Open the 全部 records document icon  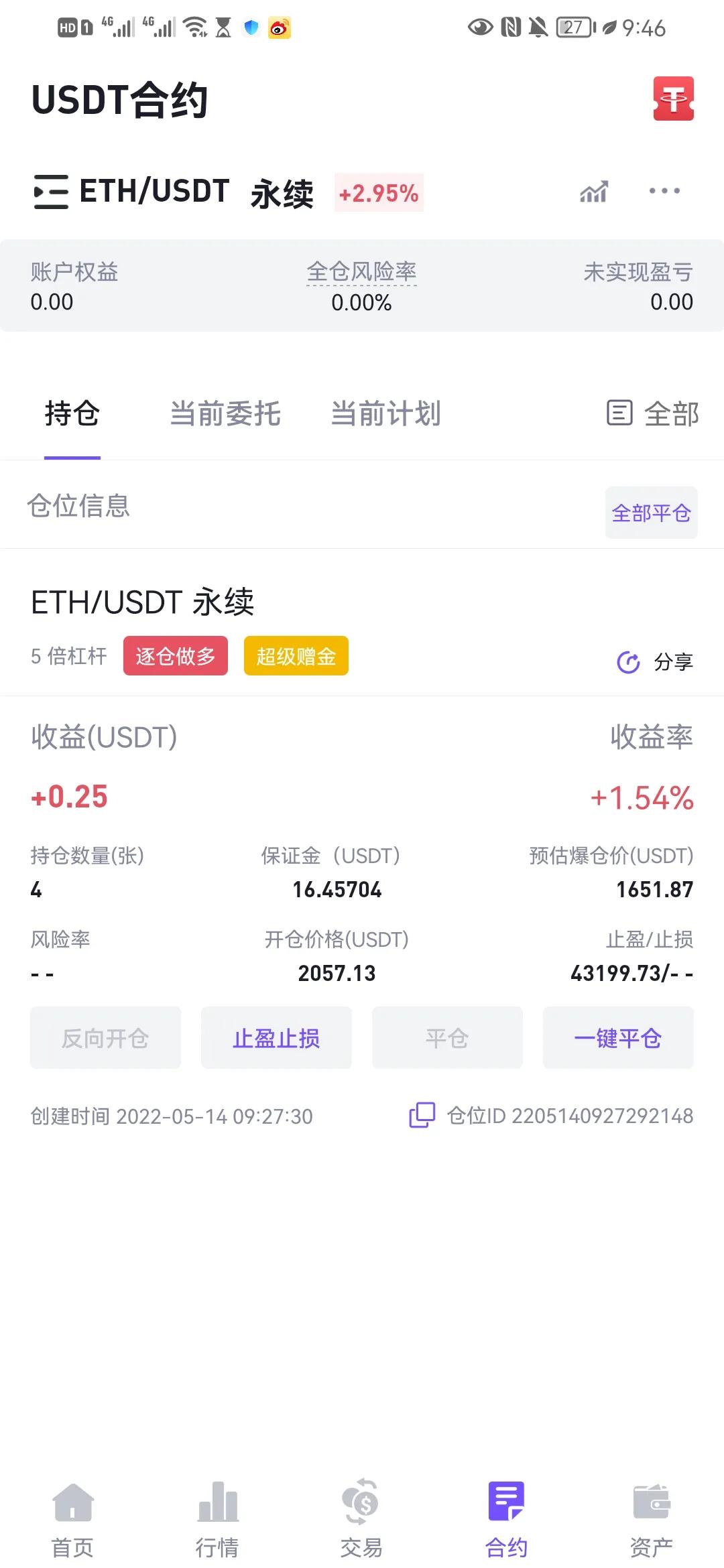(619, 413)
